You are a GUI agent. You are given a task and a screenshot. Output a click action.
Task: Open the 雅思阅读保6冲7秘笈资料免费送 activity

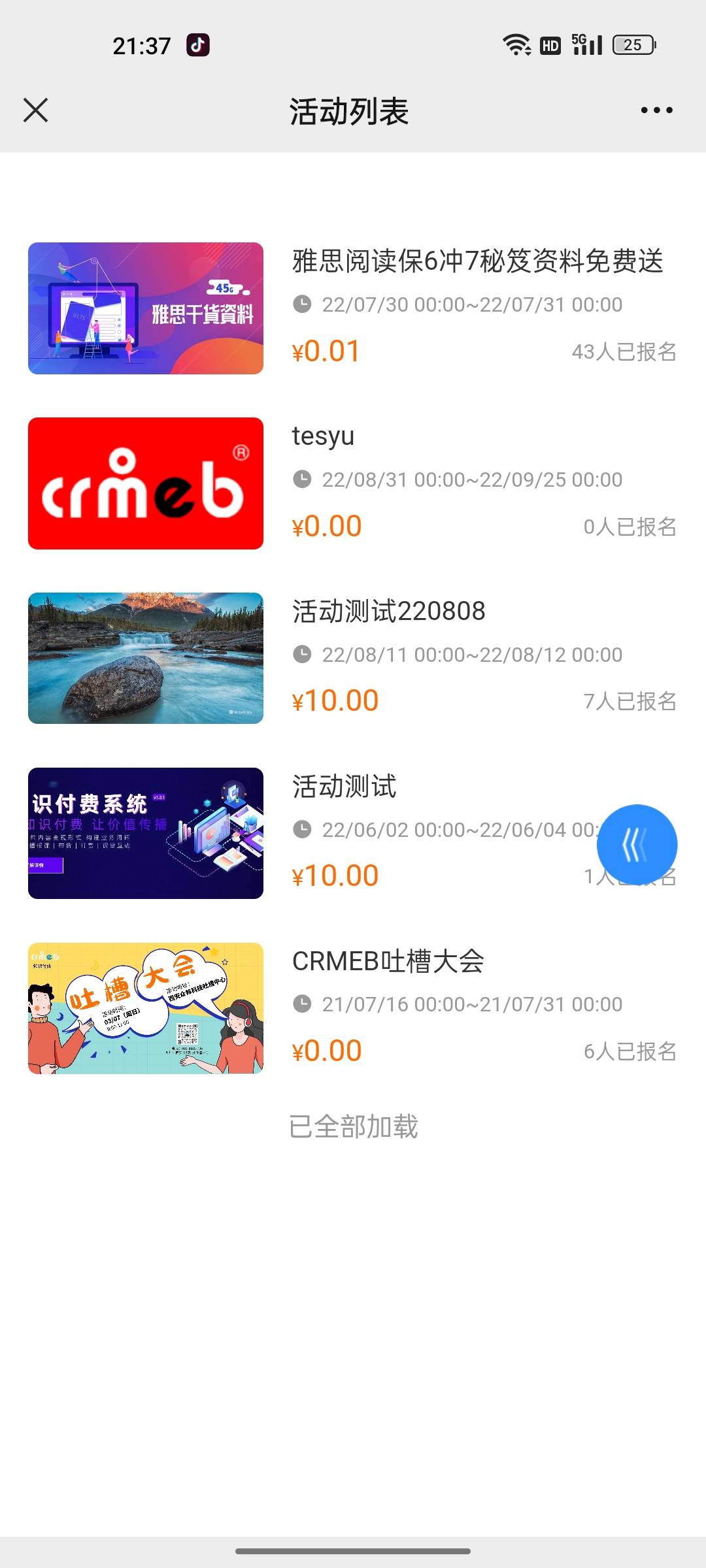pos(352,308)
